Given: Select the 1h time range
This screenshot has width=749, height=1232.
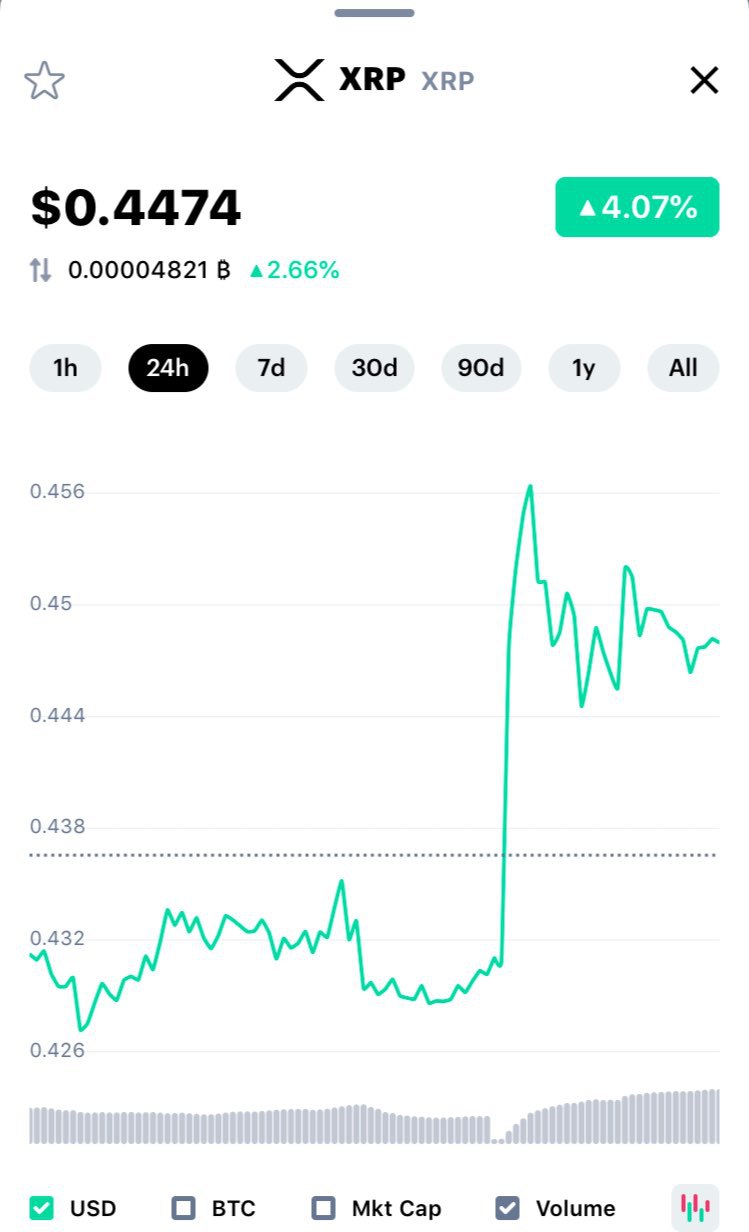Looking at the screenshot, I should point(65,368).
